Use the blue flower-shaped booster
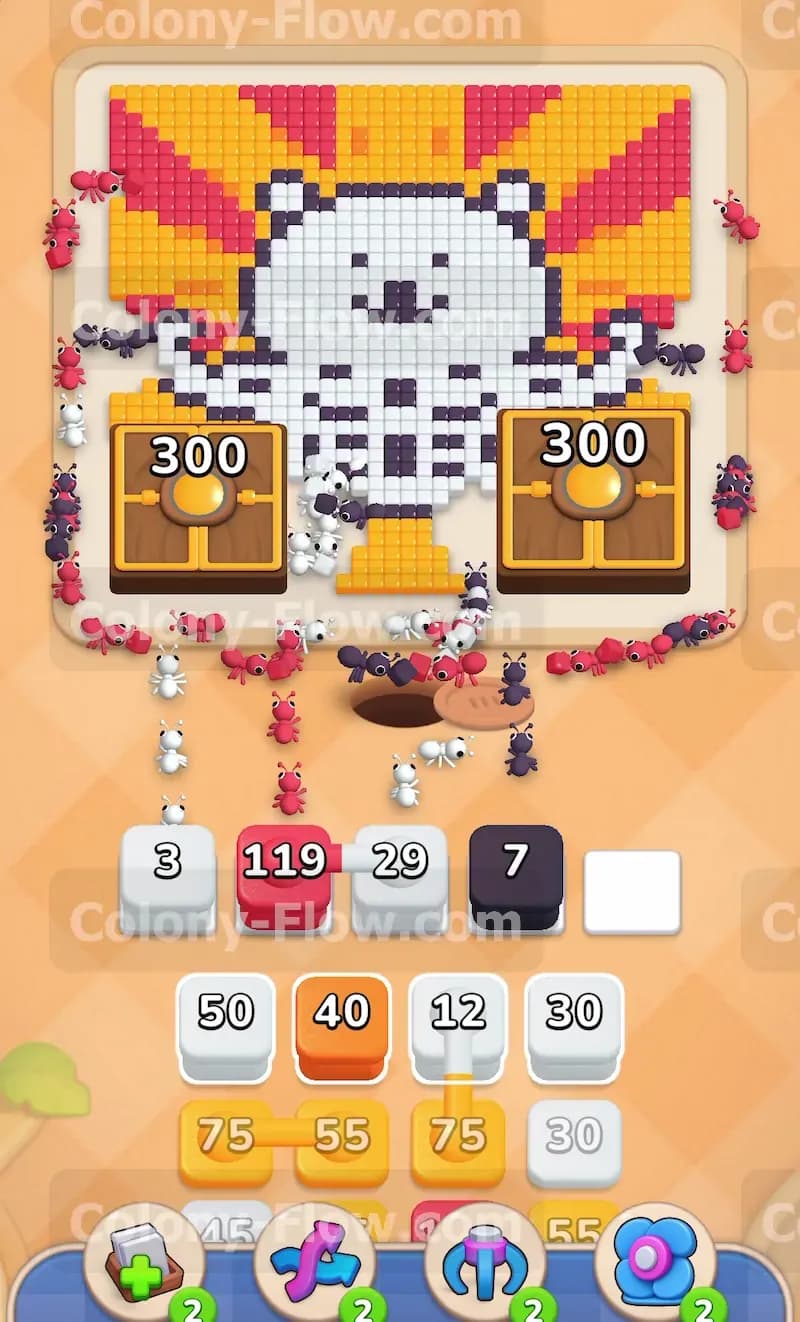 pyautogui.click(x=655, y=1262)
